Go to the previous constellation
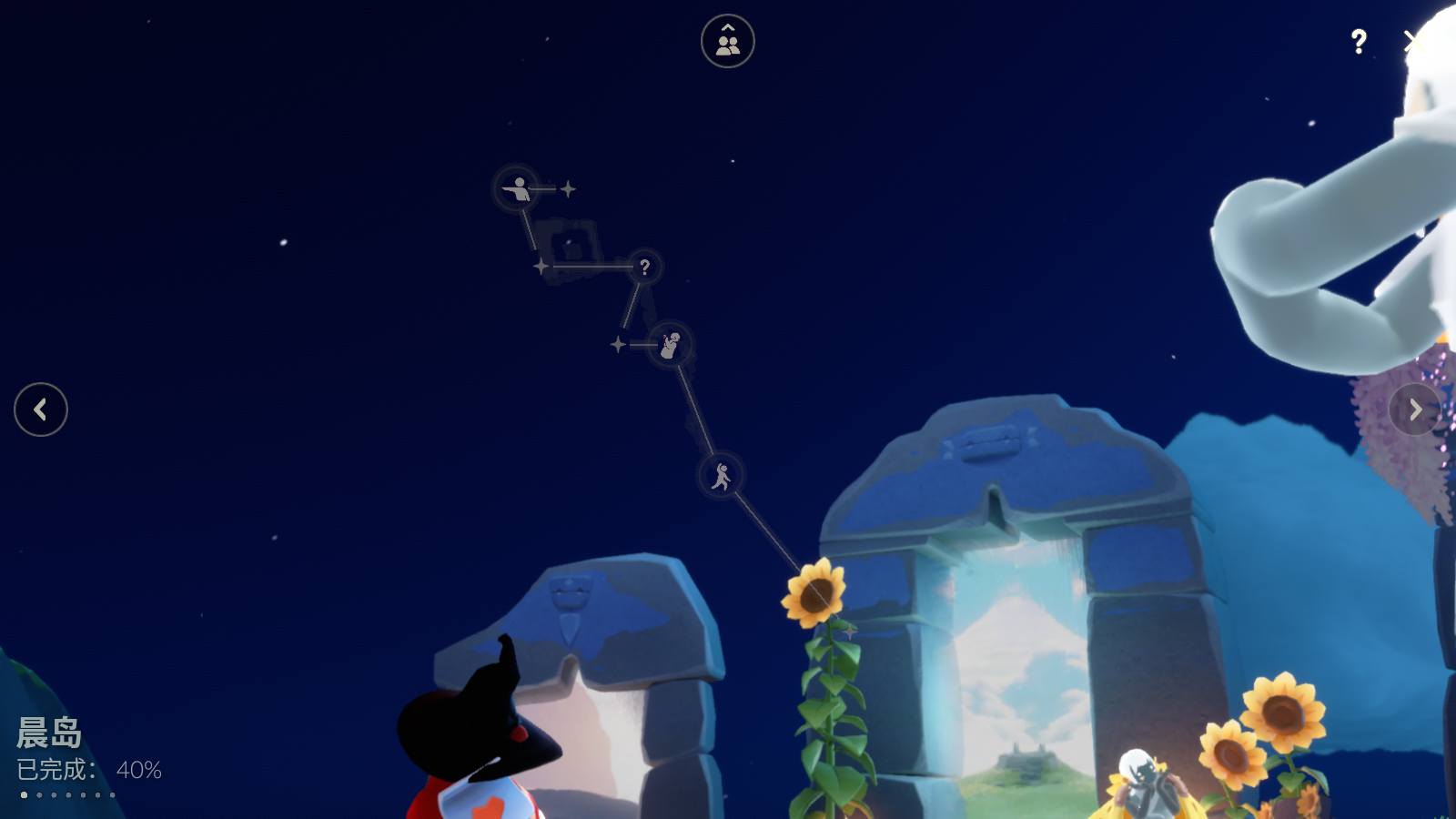The width and height of the screenshot is (1456, 819). (41, 409)
